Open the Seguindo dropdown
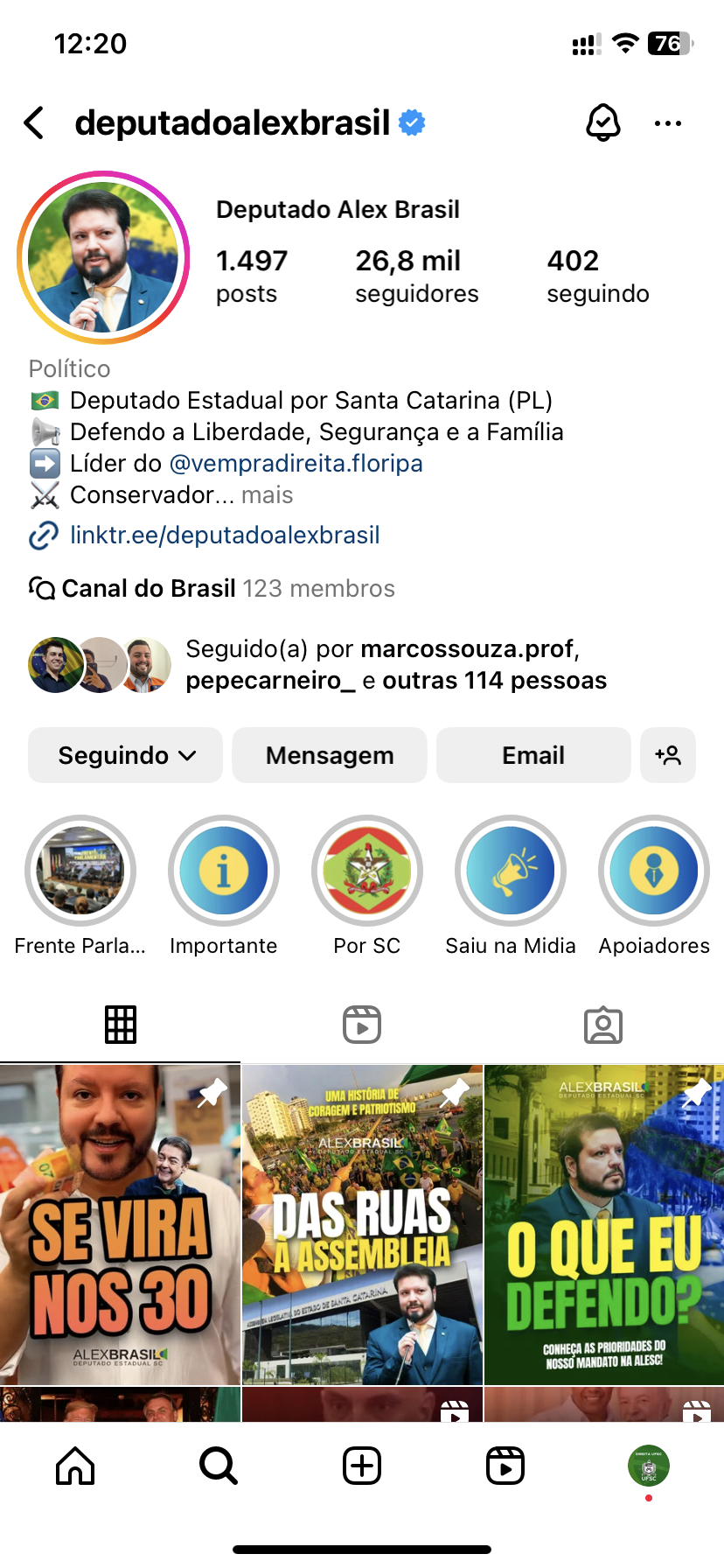This screenshot has width=724, height=1568. pyautogui.click(x=126, y=755)
